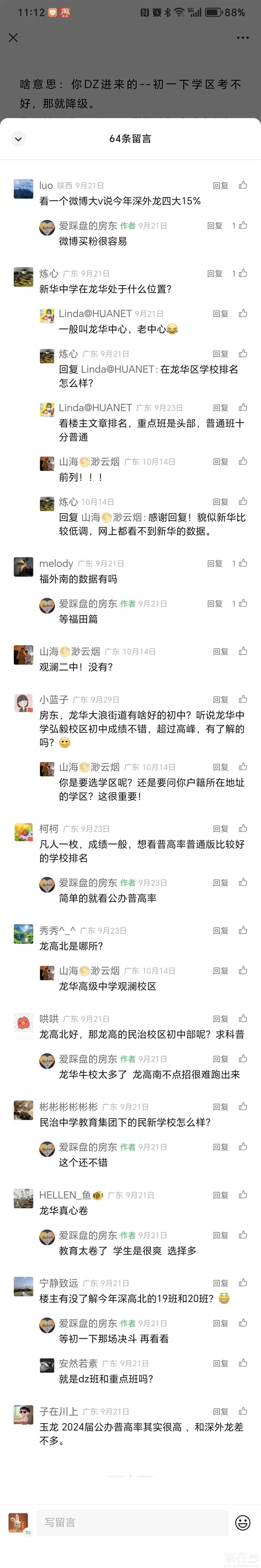261x1568 pixels.
Task: Collapse the 64条留言 comments panel
Action: pos(18,139)
